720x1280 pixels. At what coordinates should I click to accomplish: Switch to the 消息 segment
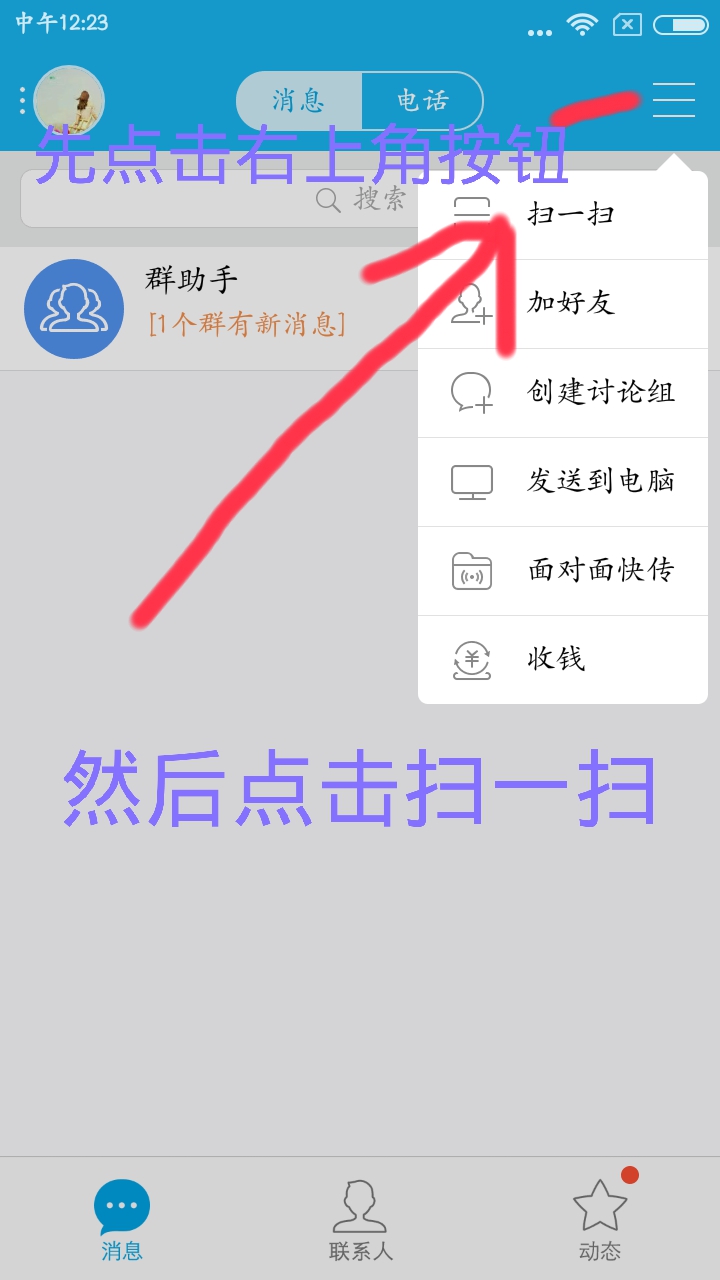coord(299,100)
